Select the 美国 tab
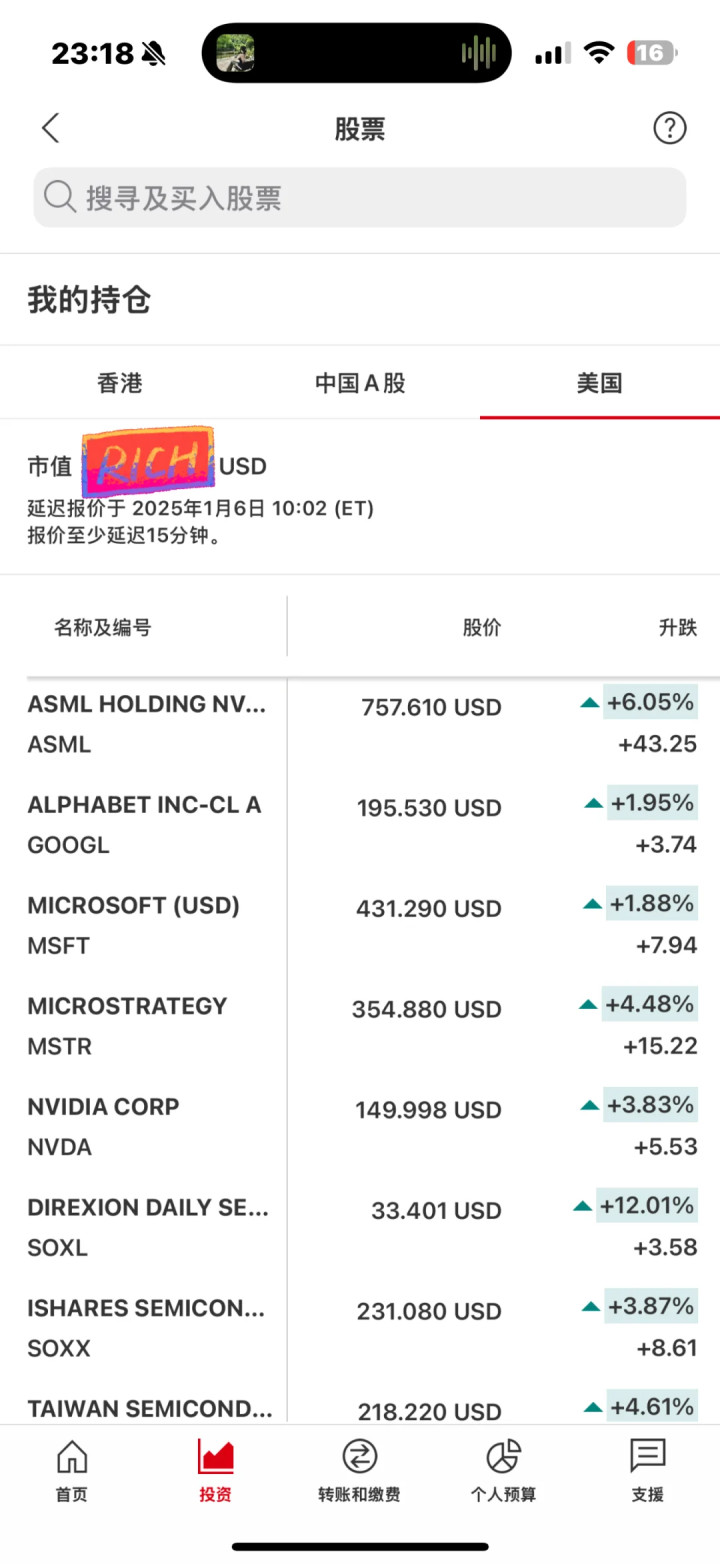 tap(600, 383)
